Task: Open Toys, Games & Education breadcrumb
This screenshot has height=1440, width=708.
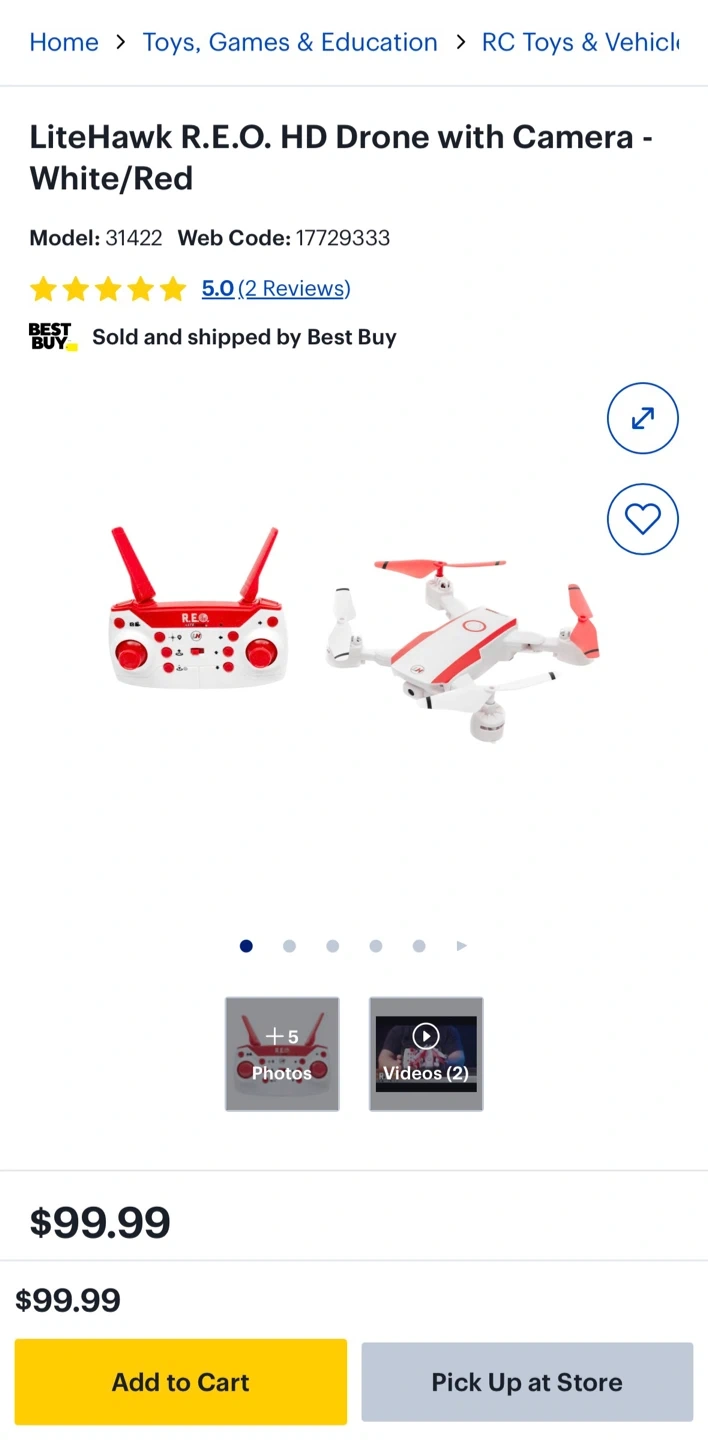Action: tap(290, 42)
